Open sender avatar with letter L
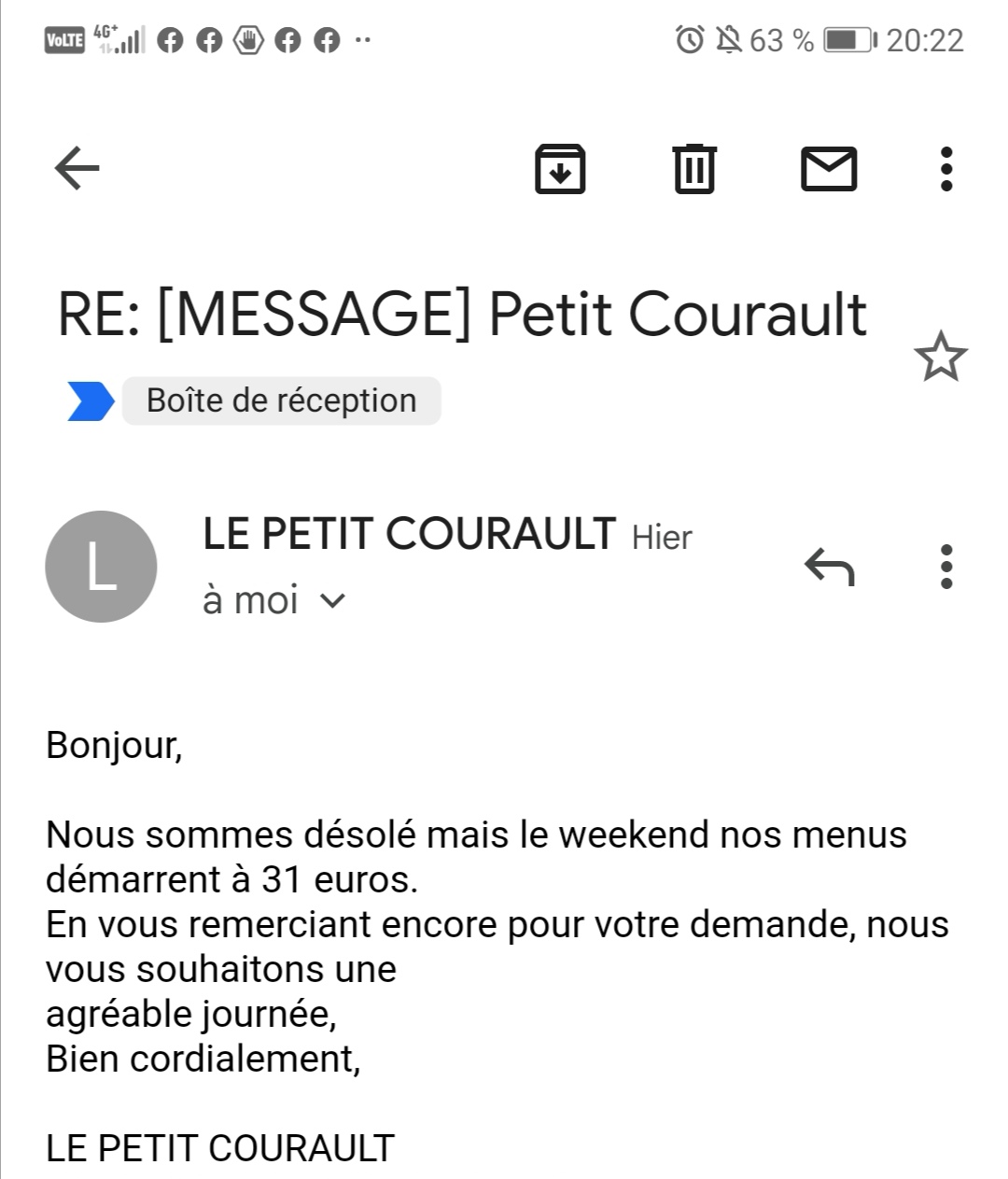Image resolution: width=1008 pixels, height=1179 pixels. (x=101, y=567)
